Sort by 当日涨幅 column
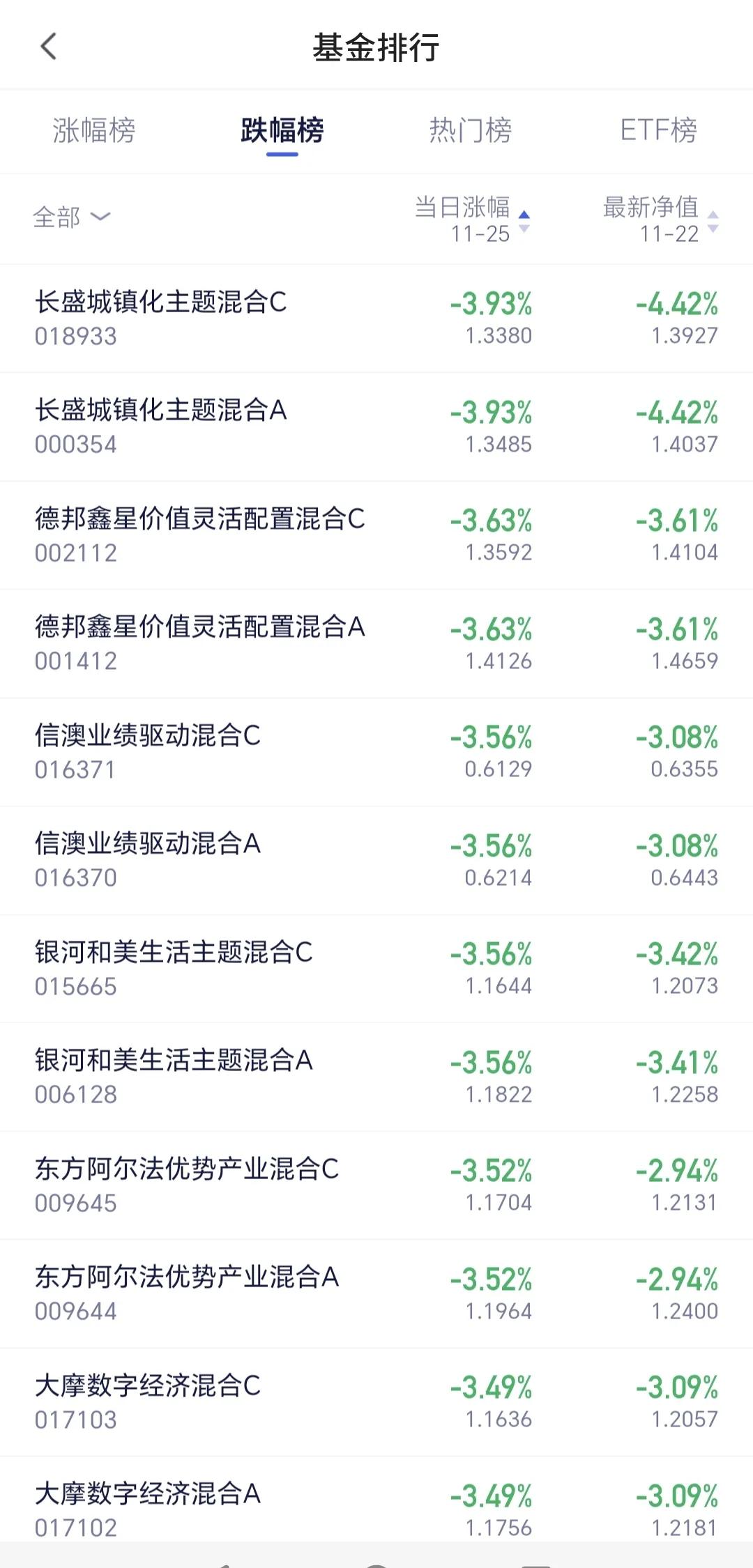This screenshot has height=1568, width=753. [x=473, y=220]
